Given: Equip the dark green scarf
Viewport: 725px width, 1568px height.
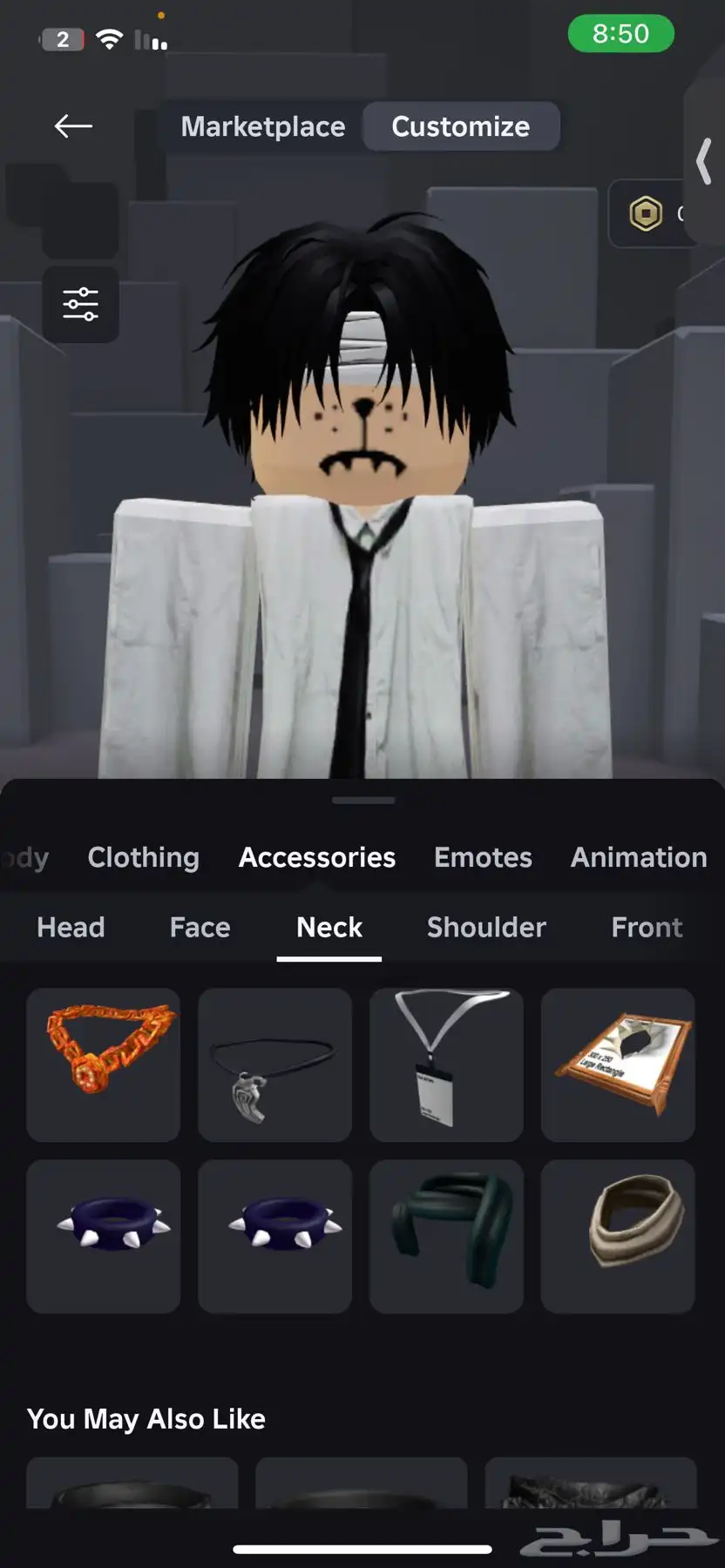Looking at the screenshot, I should (x=446, y=1236).
